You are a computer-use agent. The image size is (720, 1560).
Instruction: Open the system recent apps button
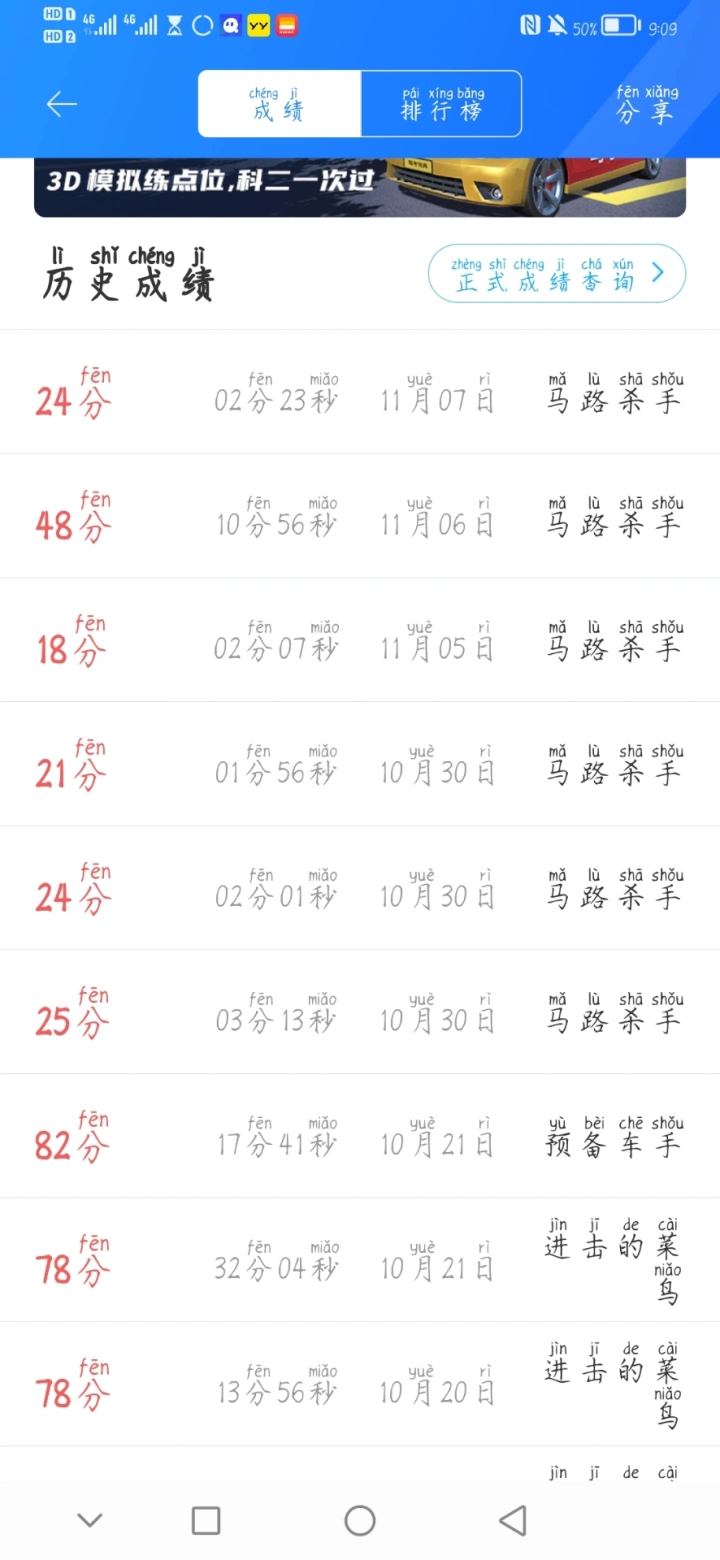pos(206,1521)
